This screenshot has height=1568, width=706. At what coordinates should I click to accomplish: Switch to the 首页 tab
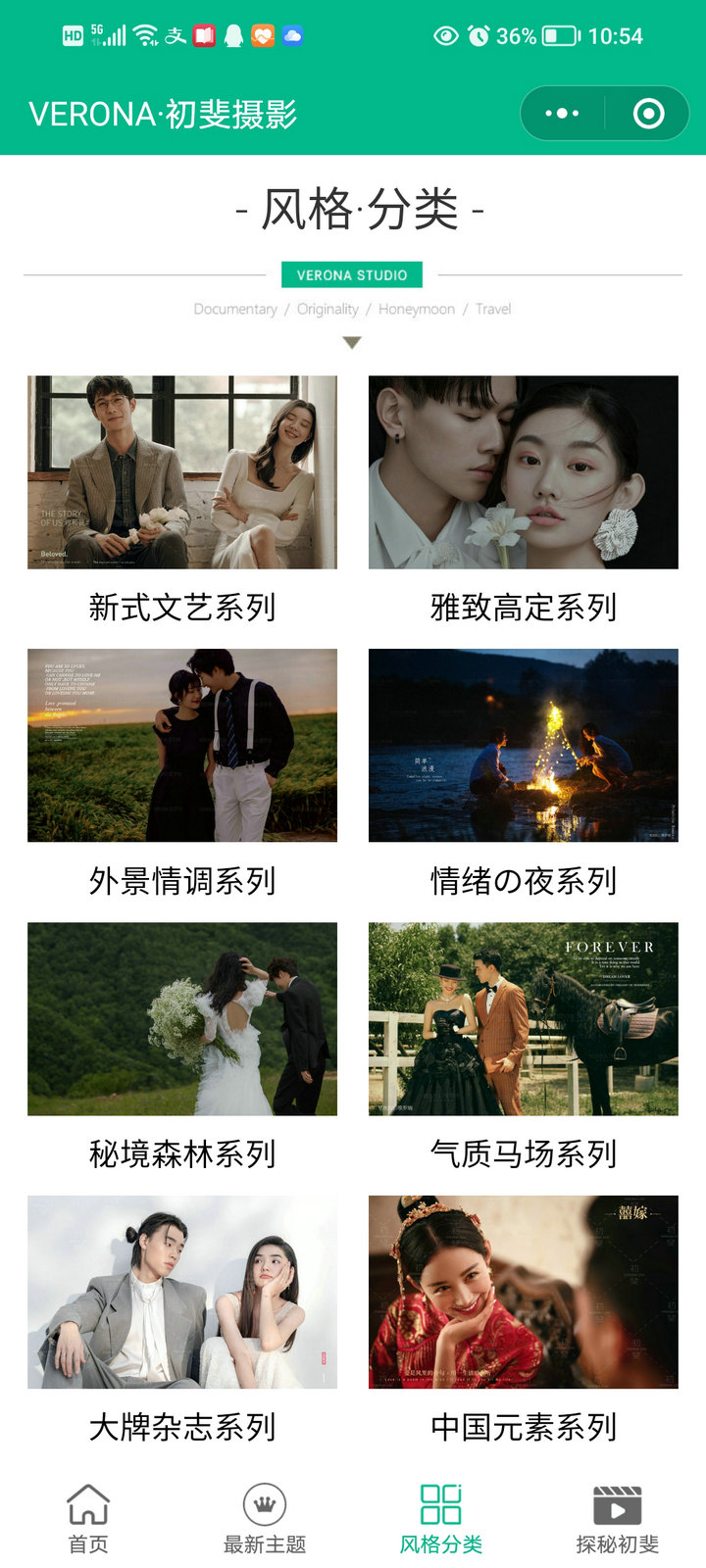point(88,1518)
